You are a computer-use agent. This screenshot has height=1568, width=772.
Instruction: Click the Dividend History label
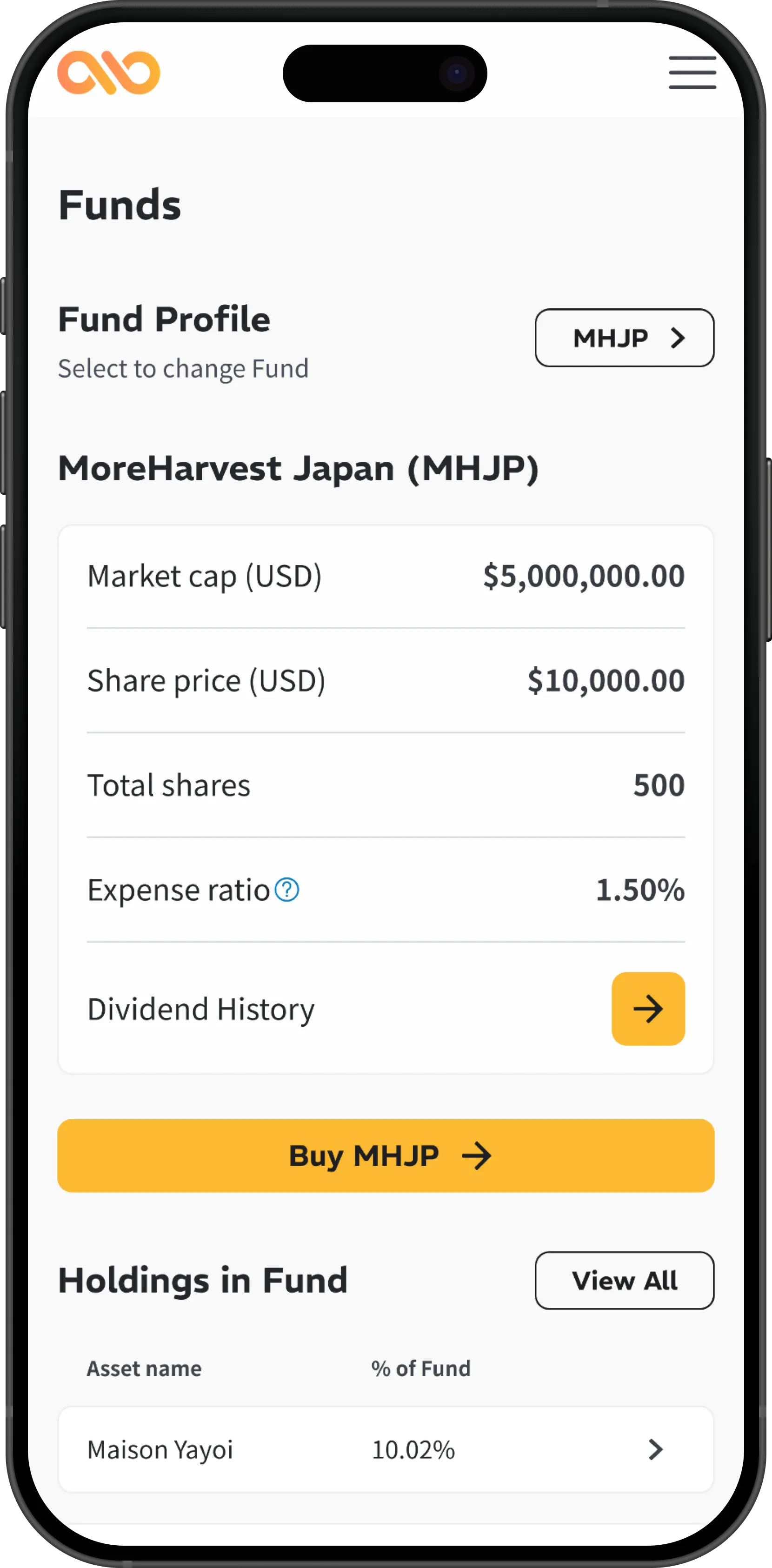(200, 1009)
